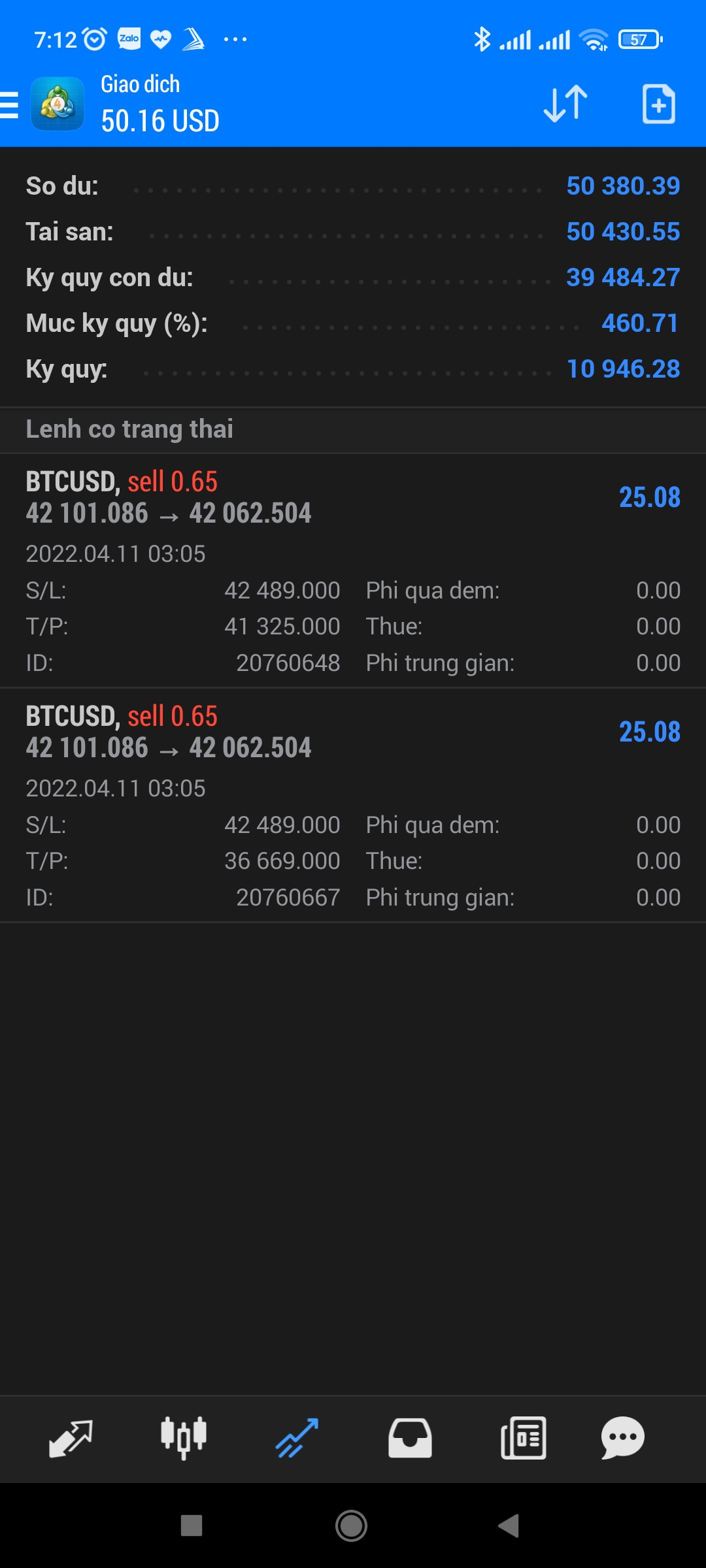Image resolution: width=706 pixels, height=1568 pixels.
Task: Go to the chat messages tab
Action: pyautogui.click(x=622, y=1439)
